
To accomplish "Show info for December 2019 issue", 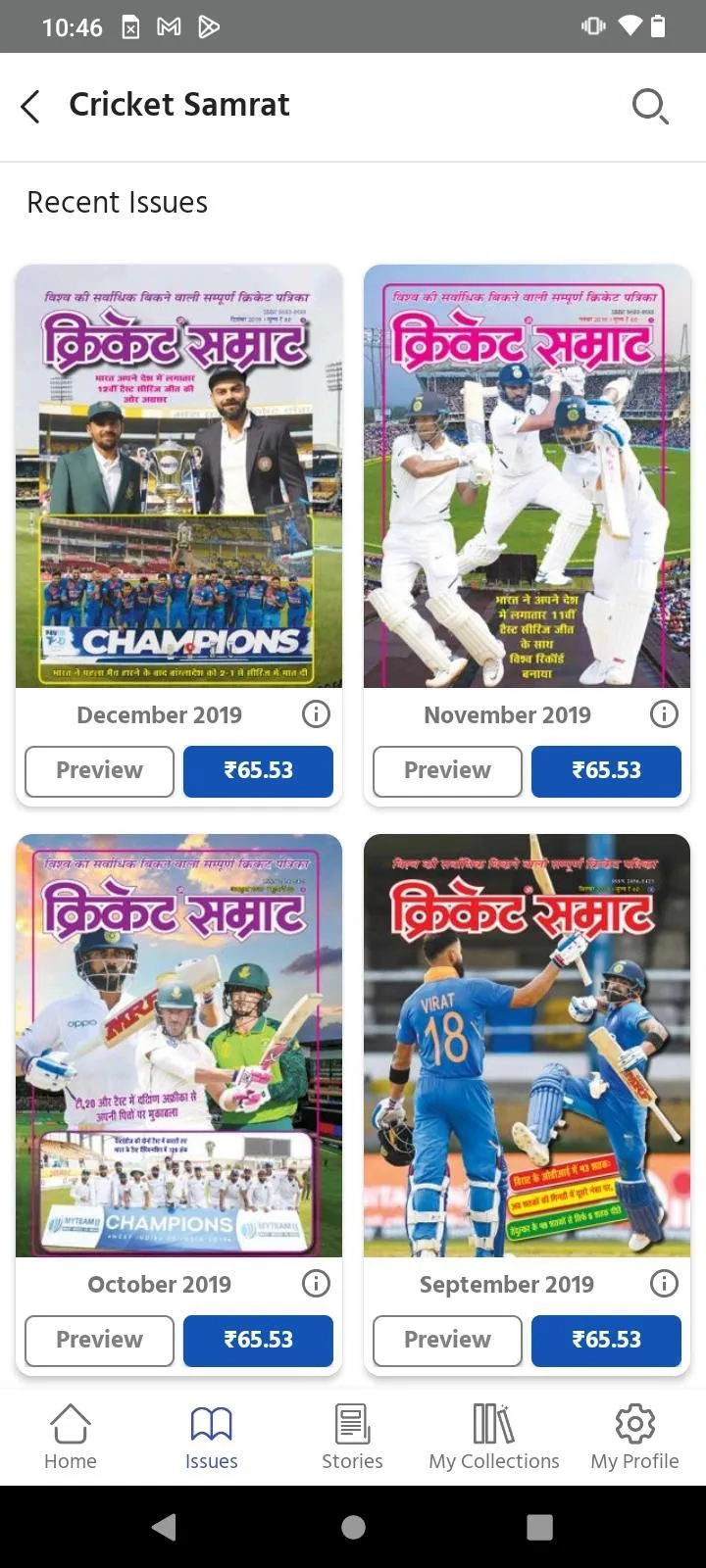I will (x=316, y=714).
